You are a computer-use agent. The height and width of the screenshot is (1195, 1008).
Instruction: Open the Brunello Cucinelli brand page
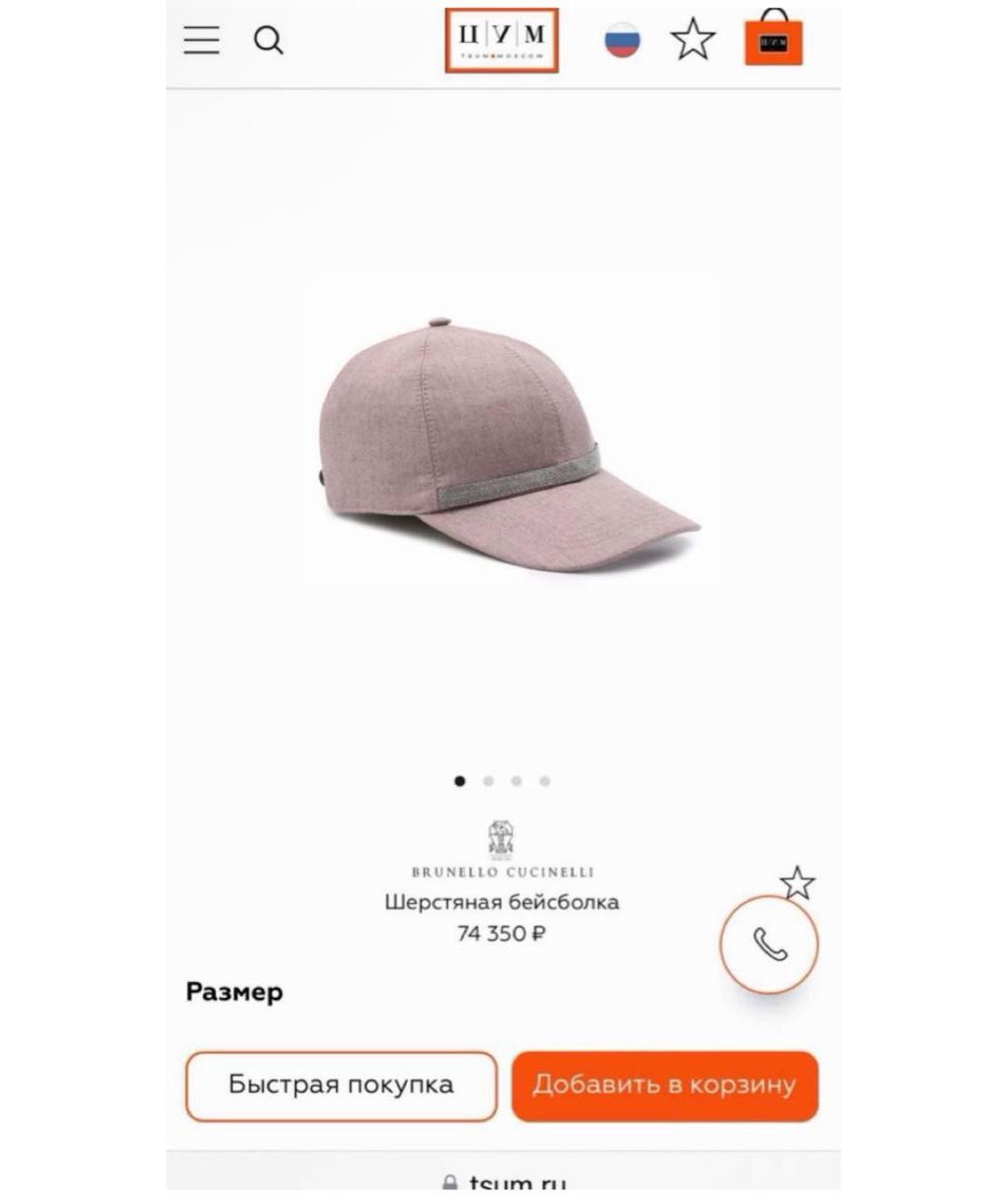point(502,850)
